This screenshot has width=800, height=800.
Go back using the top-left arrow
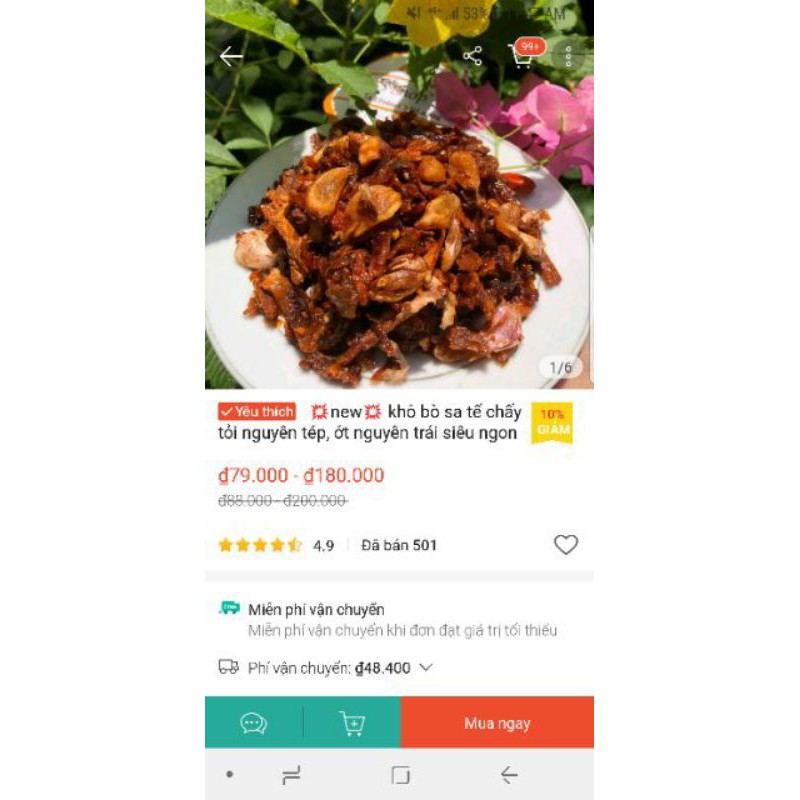tap(231, 56)
